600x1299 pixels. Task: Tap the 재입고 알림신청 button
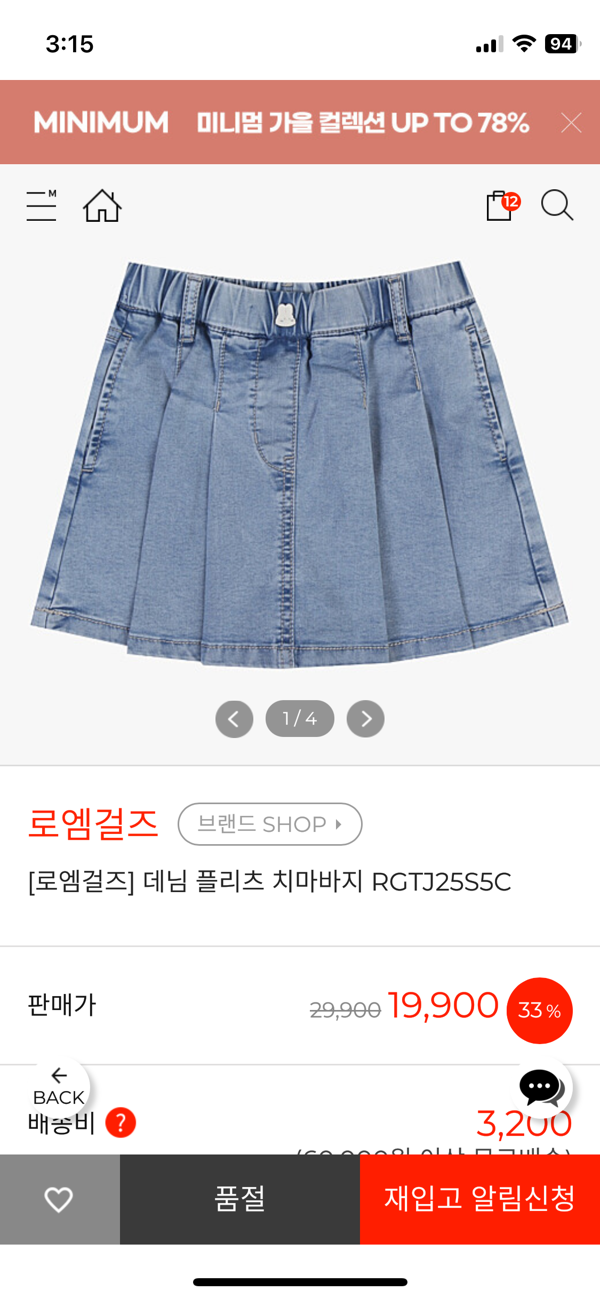(x=480, y=1199)
